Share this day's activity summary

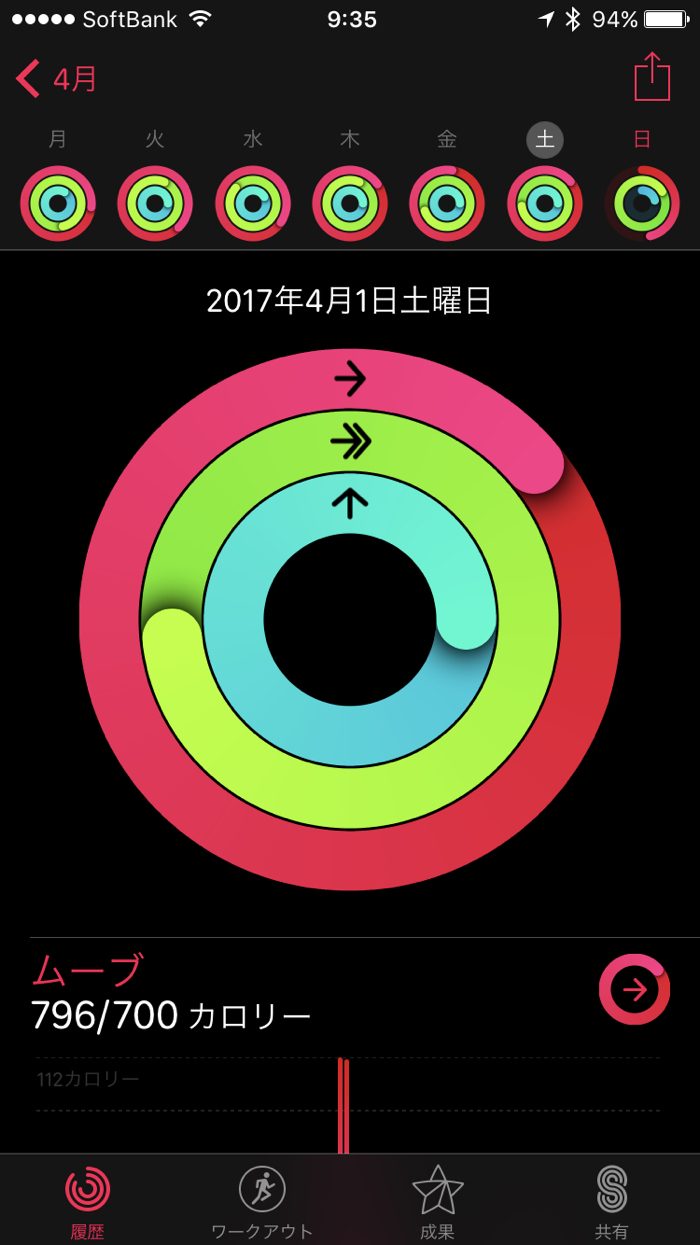(651, 77)
